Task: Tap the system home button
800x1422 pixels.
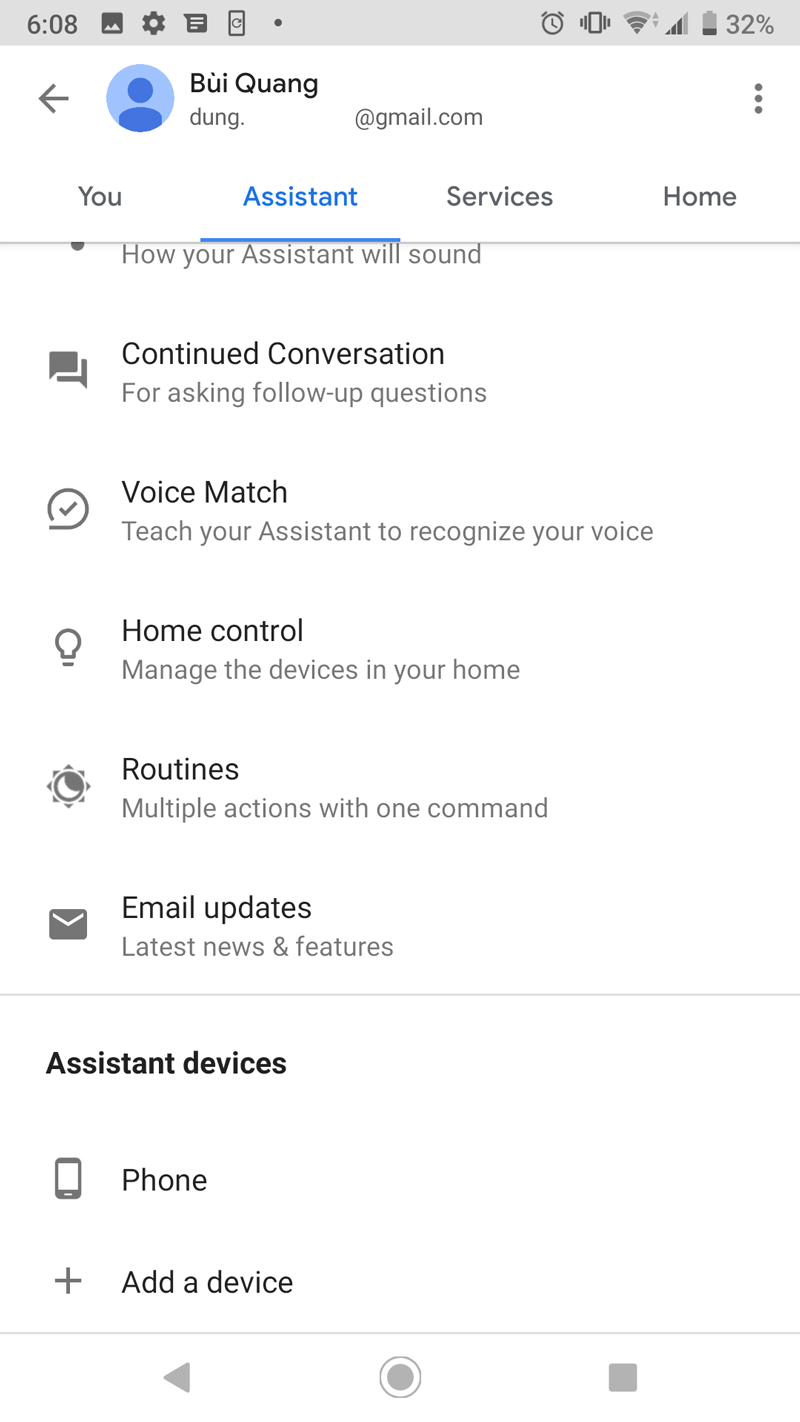Action: click(400, 1377)
